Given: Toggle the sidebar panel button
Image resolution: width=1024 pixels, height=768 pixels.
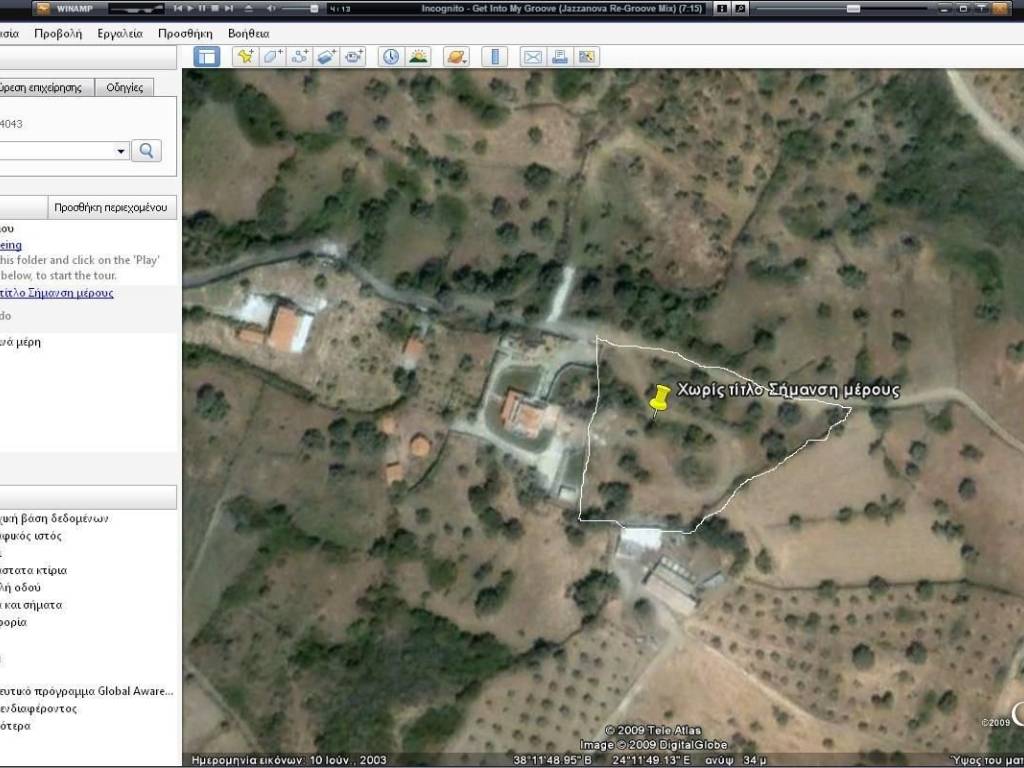Looking at the screenshot, I should pyautogui.click(x=207, y=57).
